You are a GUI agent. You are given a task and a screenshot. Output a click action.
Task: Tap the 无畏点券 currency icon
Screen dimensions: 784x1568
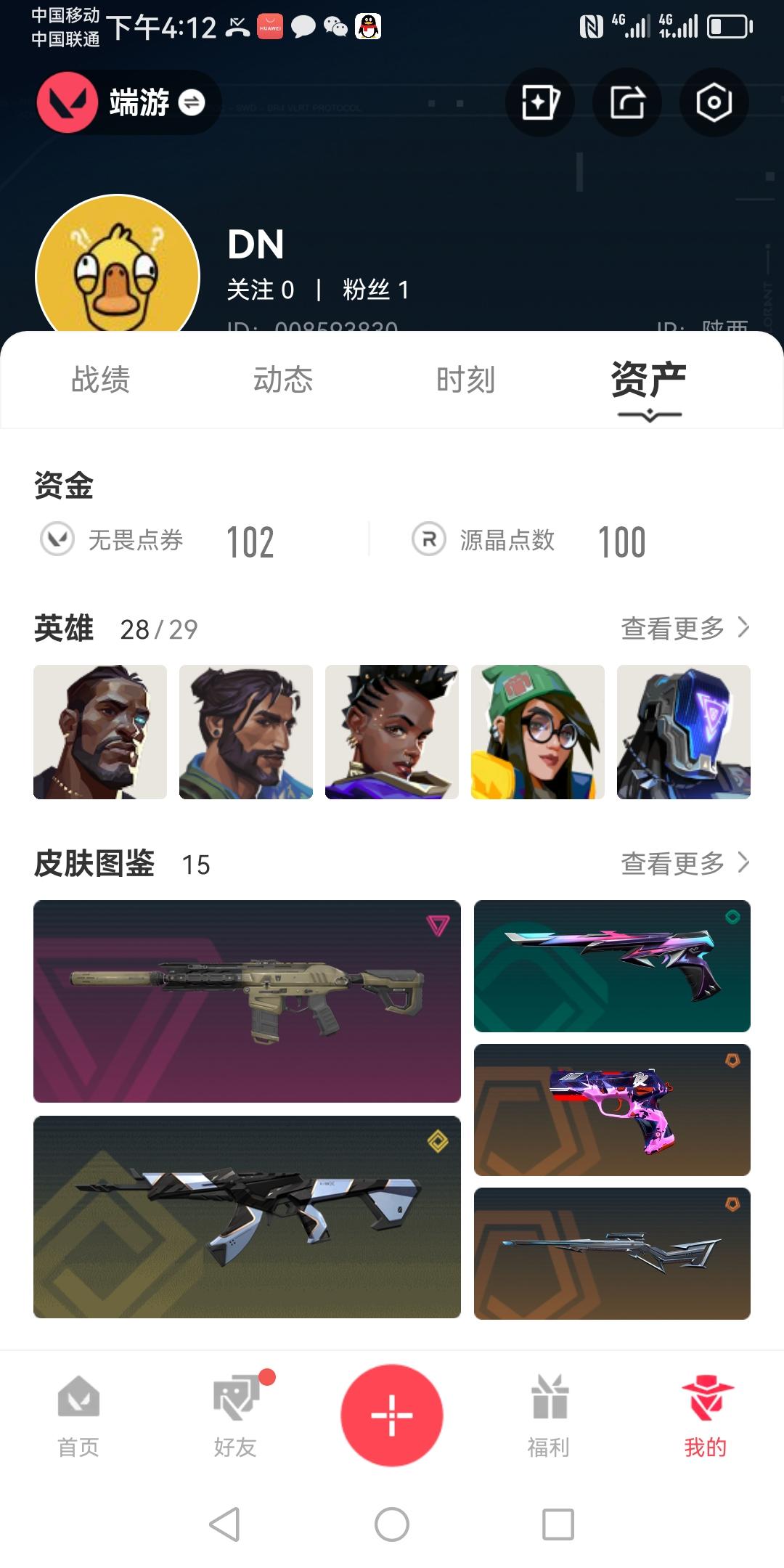click(x=57, y=539)
